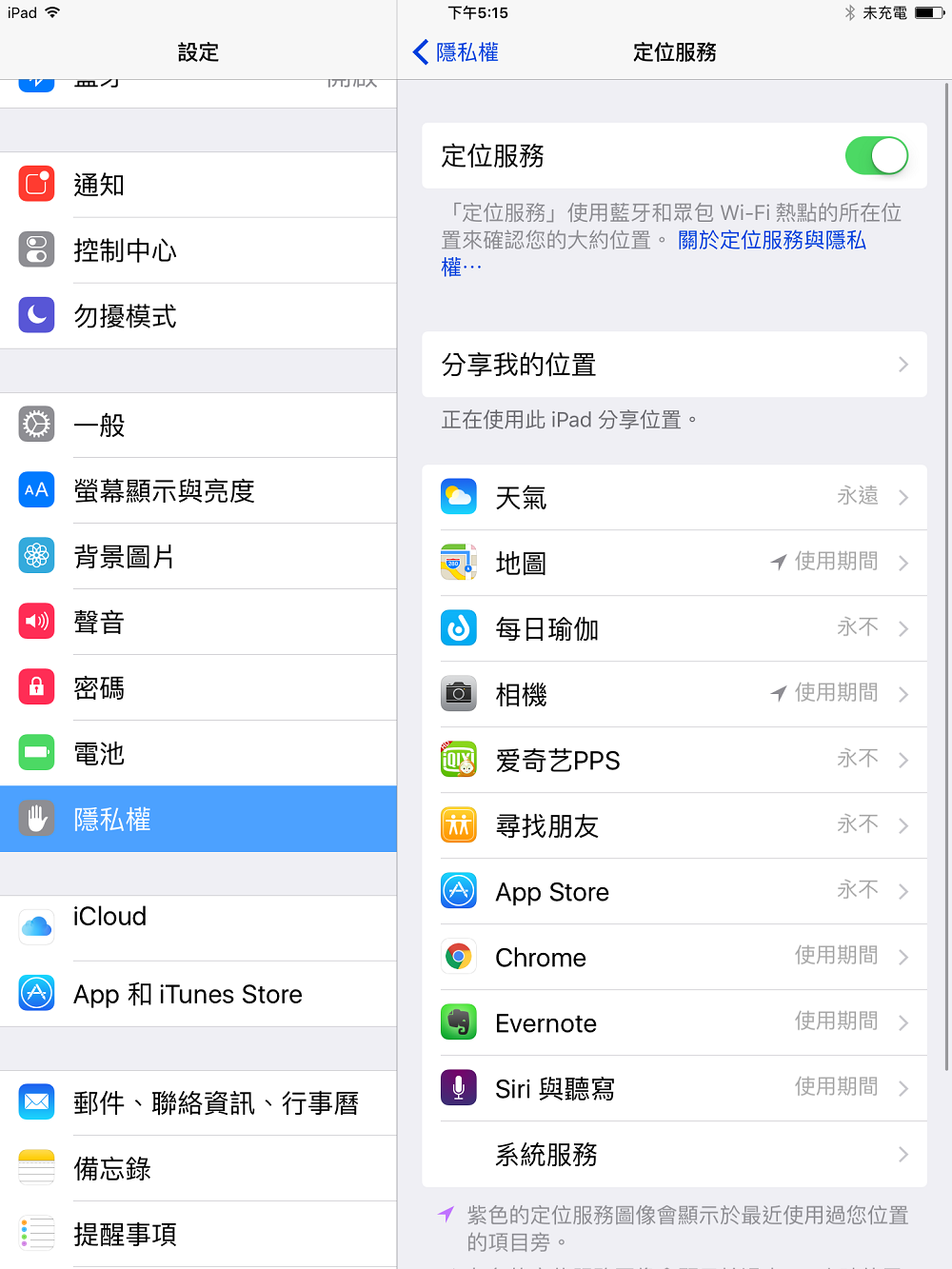Open the 關於定位服務與隱私權 link

click(771, 241)
